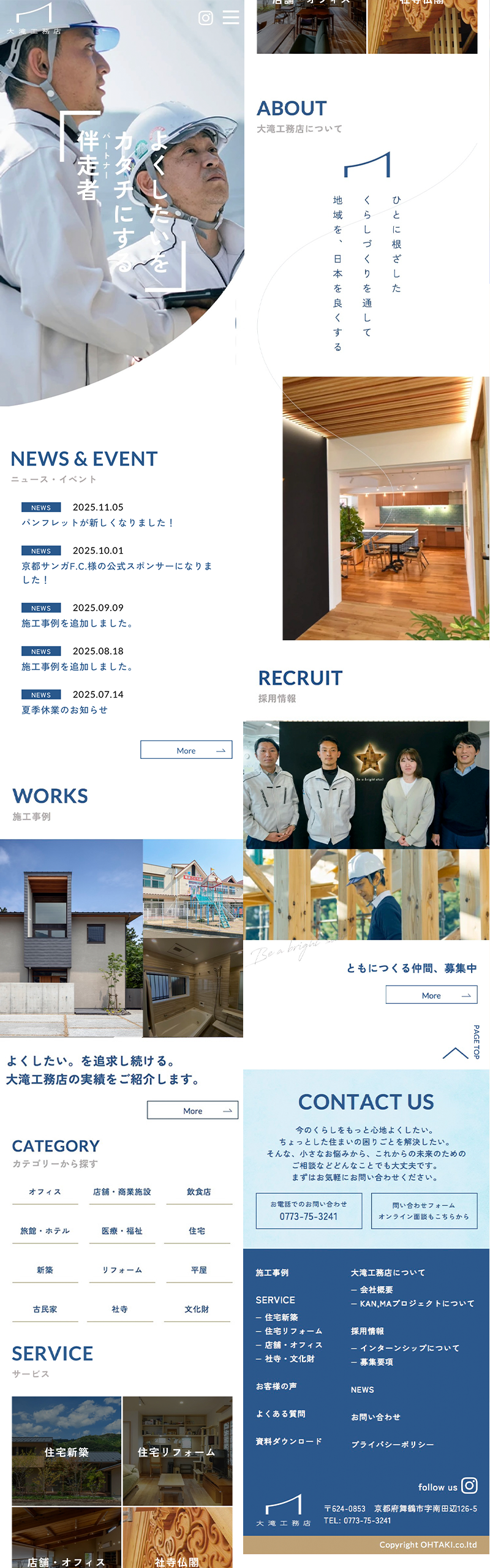Select the 医療・福祉 category
The width and height of the screenshot is (490, 1568).
coord(122,1231)
